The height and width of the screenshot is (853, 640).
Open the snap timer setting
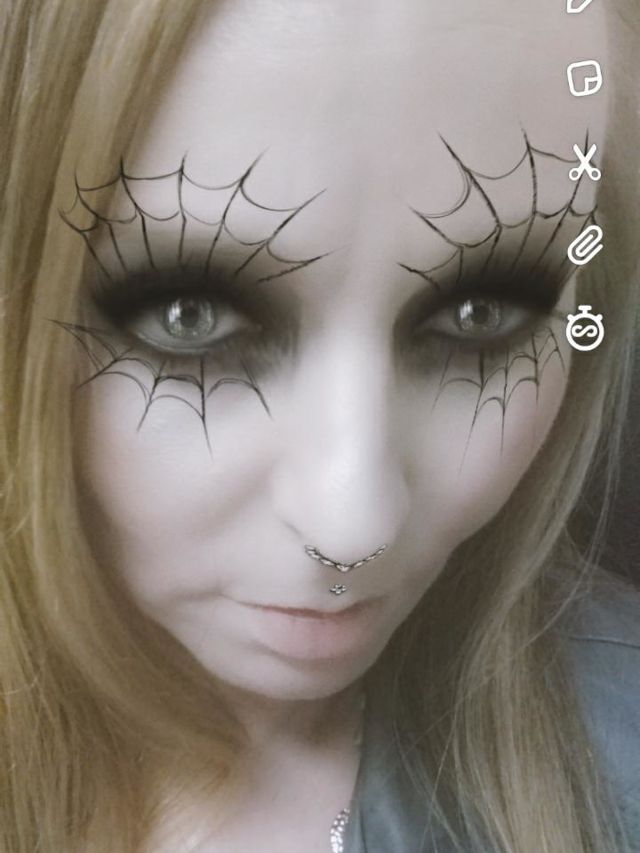(584, 329)
